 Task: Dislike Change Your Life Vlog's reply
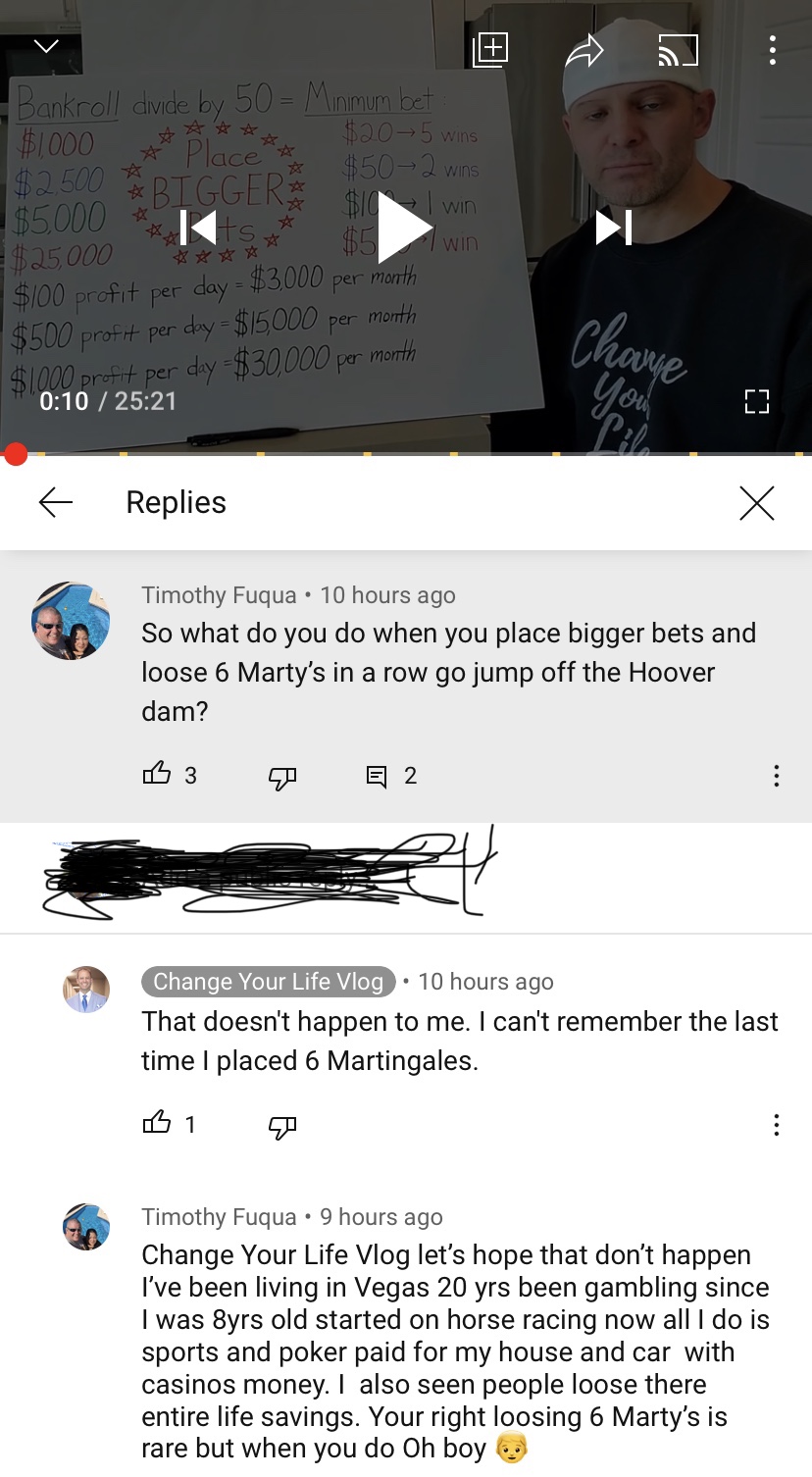[x=282, y=1127]
